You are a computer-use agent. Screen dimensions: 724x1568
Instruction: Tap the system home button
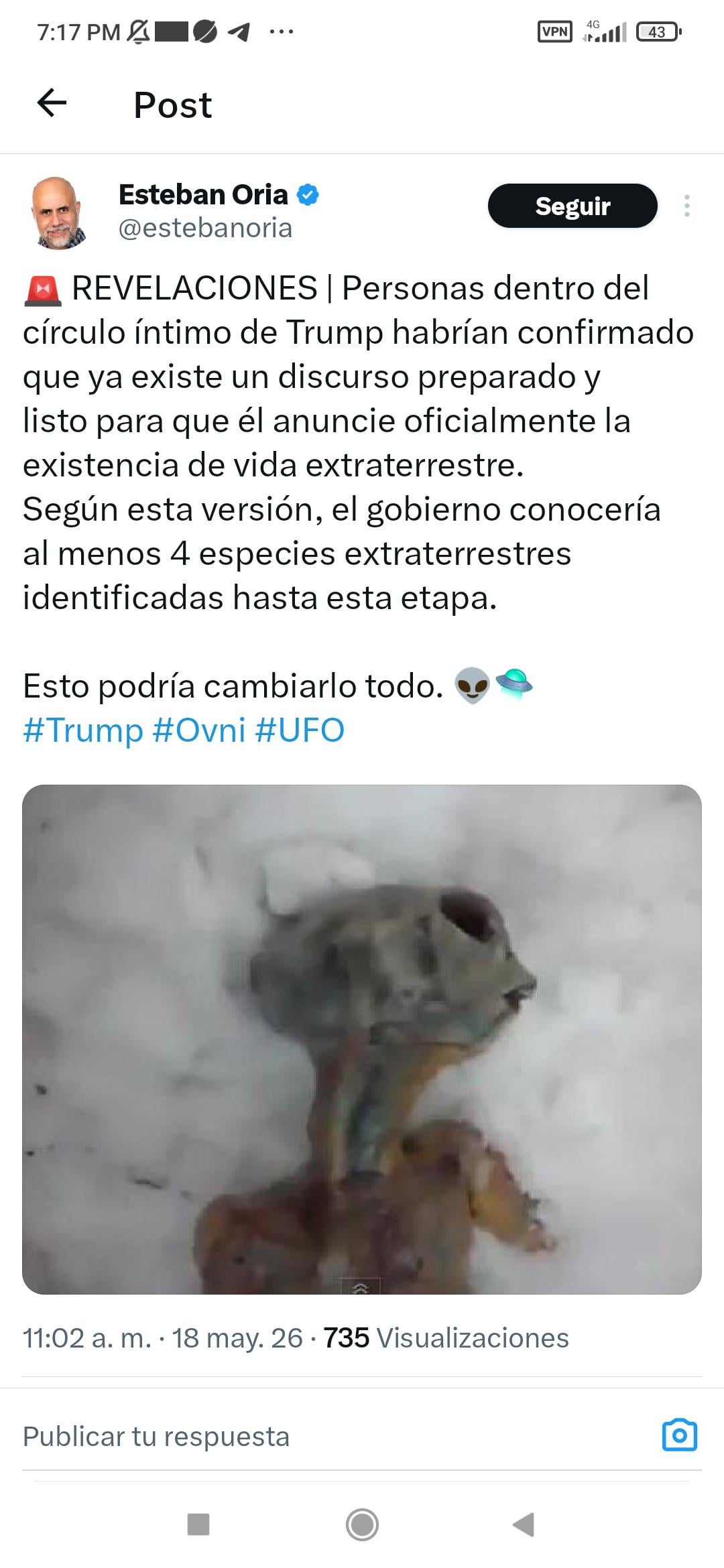point(362,1525)
